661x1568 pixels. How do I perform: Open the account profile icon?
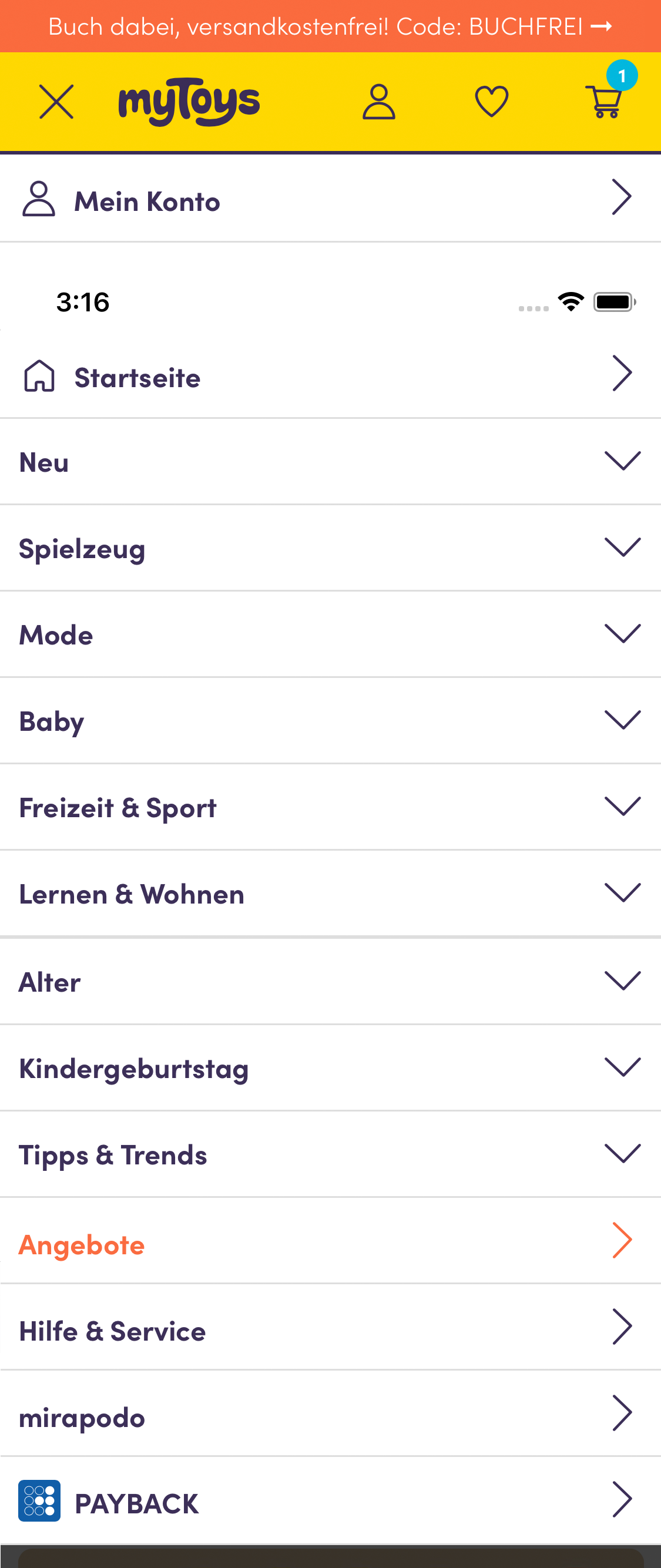[x=378, y=101]
